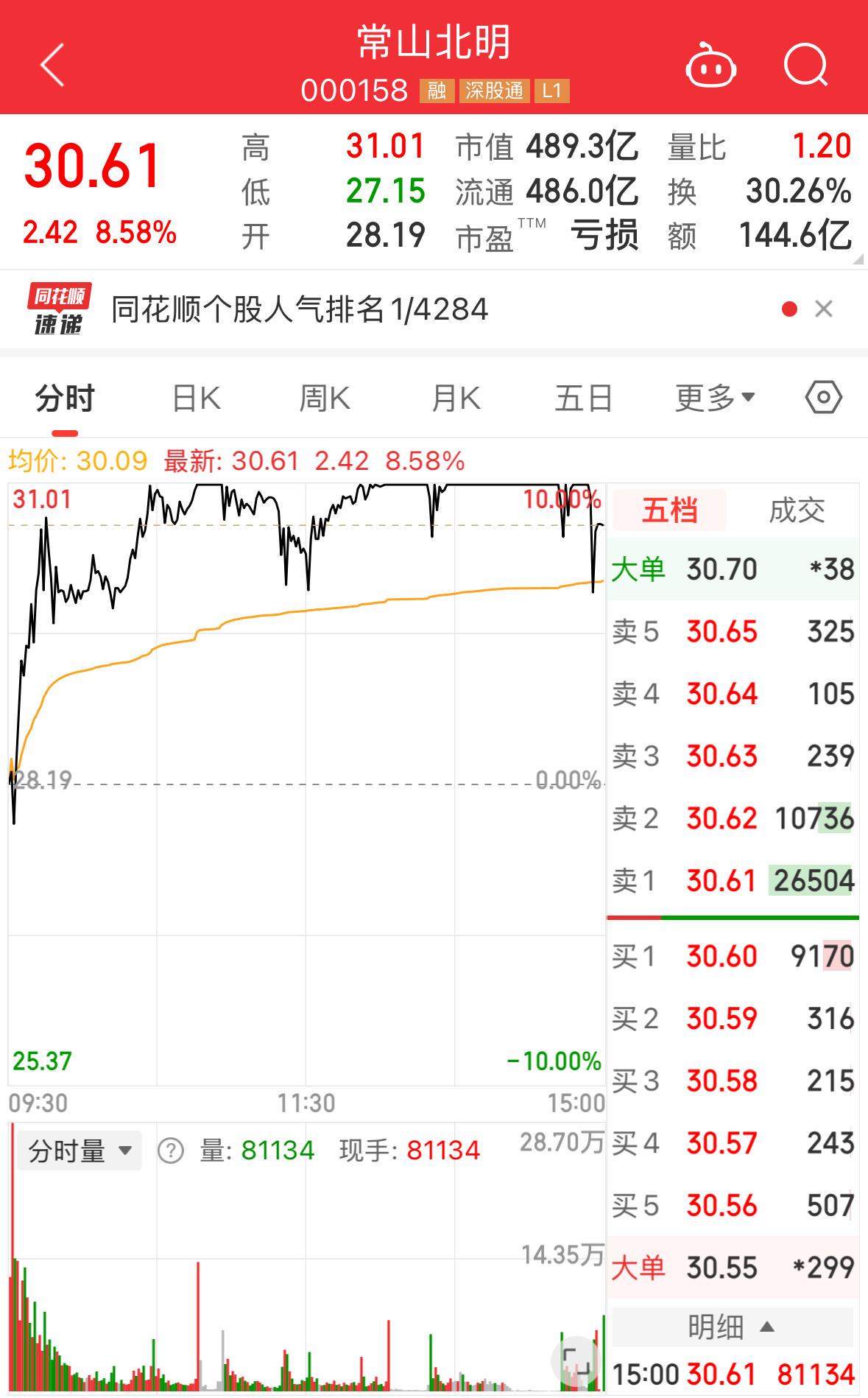Tap the question mark help icon
868x1398 pixels.
pos(170,1151)
